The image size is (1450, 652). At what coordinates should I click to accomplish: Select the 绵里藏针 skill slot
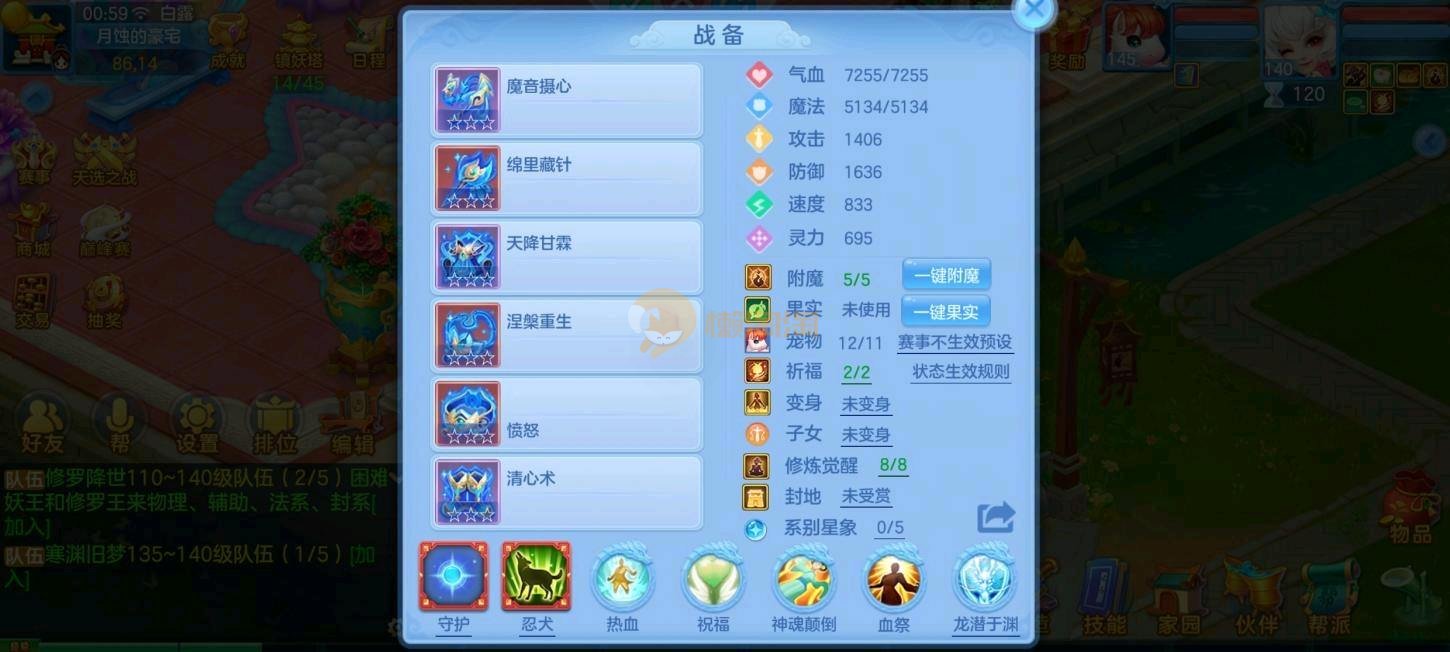tap(567, 179)
